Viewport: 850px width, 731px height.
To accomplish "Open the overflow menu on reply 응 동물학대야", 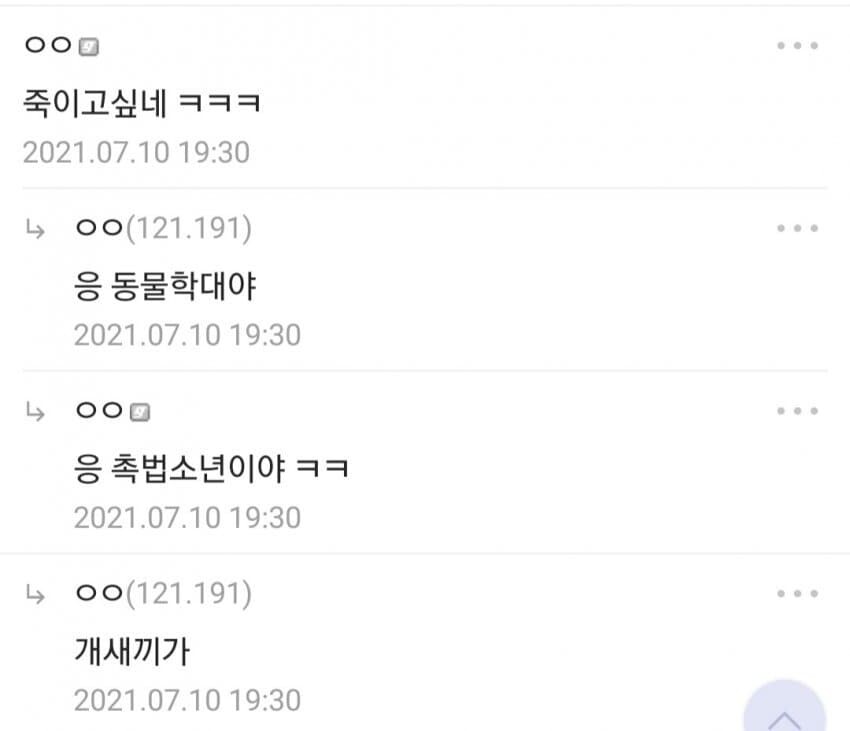I will [x=797, y=228].
